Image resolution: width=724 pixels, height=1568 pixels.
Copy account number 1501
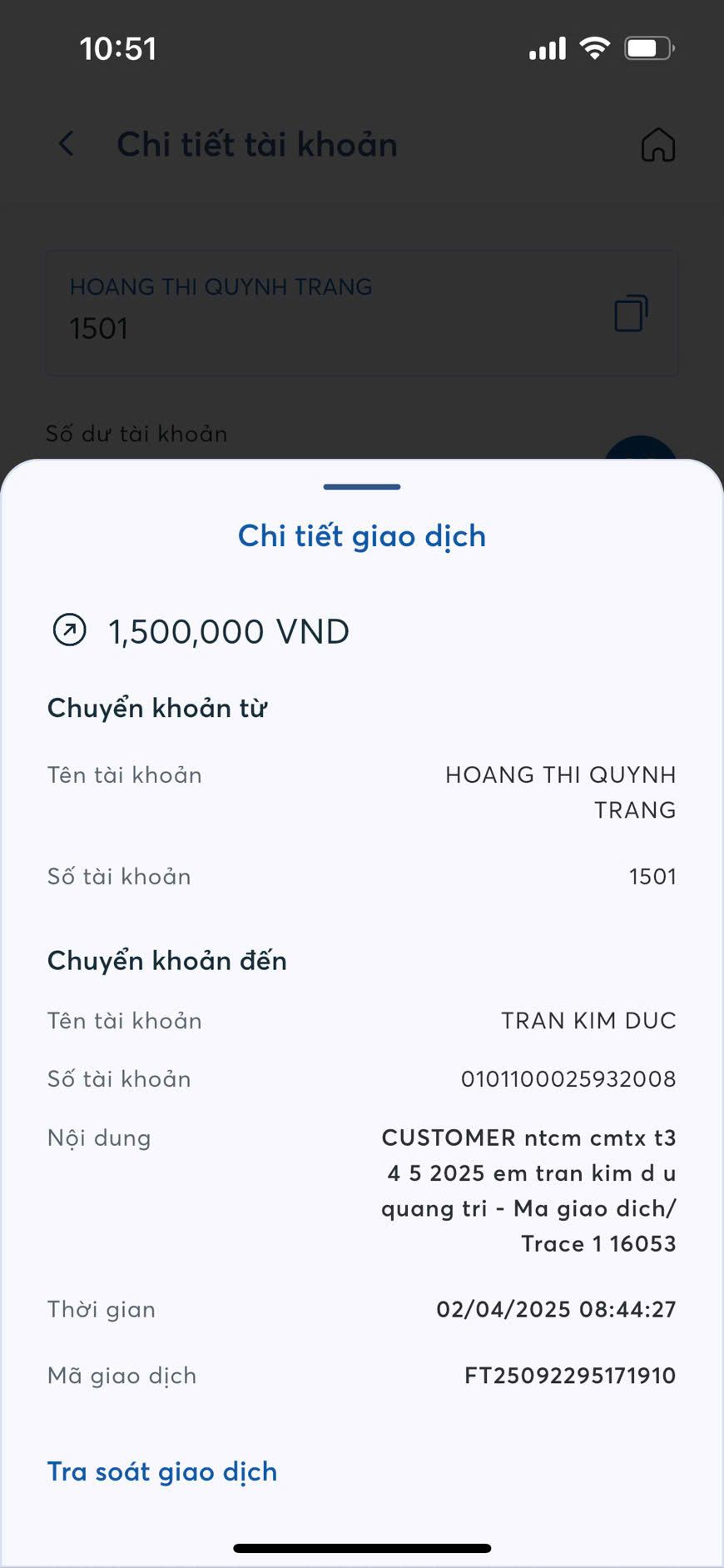pos(631,313)
